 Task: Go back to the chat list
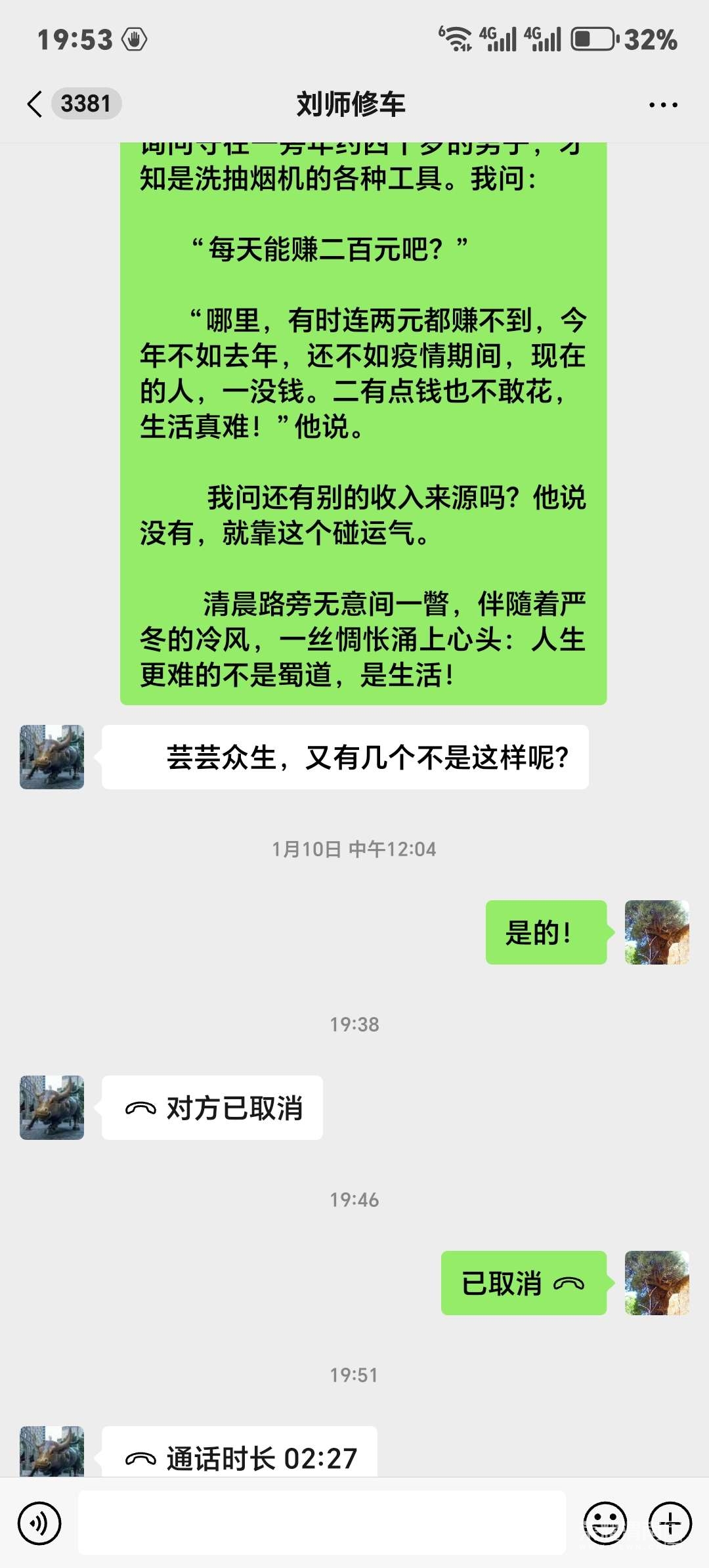(35, 104)
